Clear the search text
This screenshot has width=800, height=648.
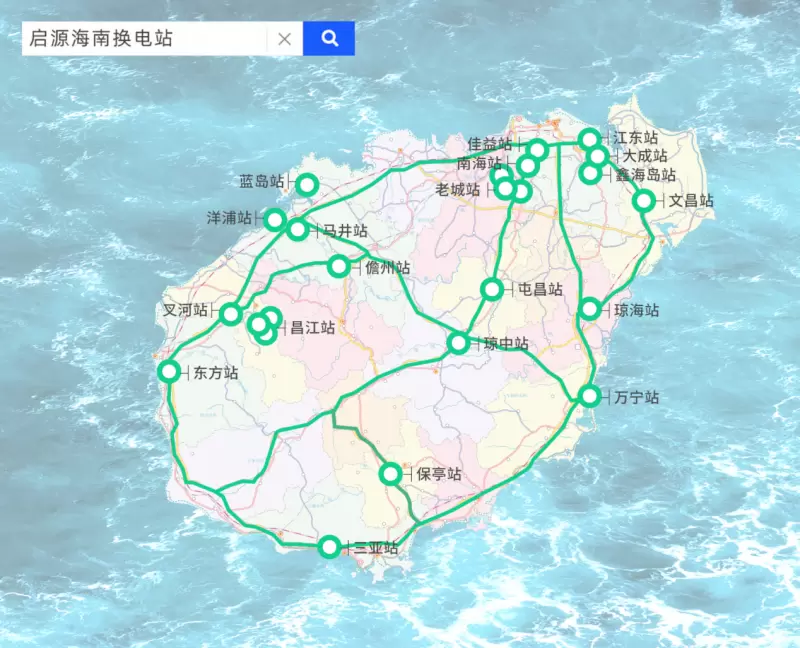284,39
